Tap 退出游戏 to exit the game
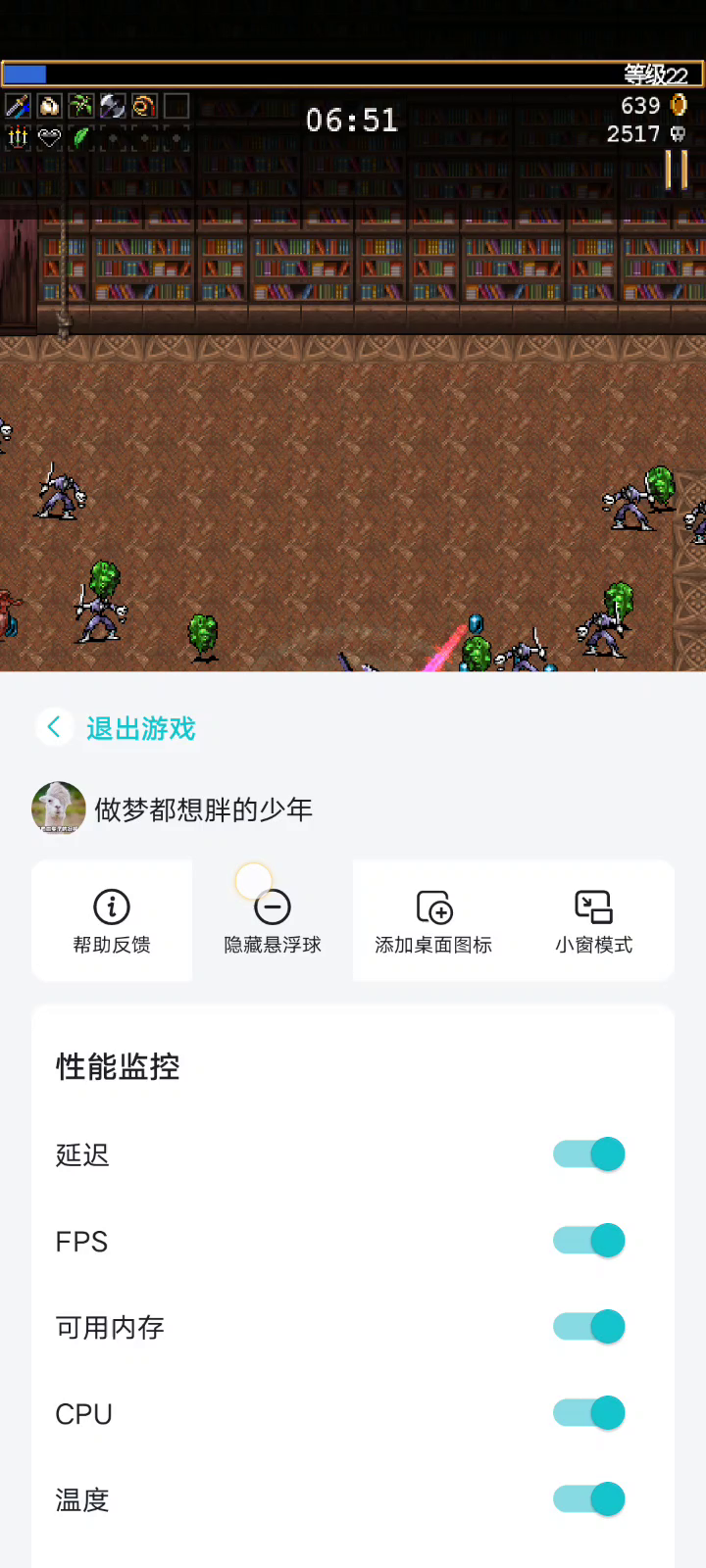This screenshot has width=706, height=1568. [141, 728]
